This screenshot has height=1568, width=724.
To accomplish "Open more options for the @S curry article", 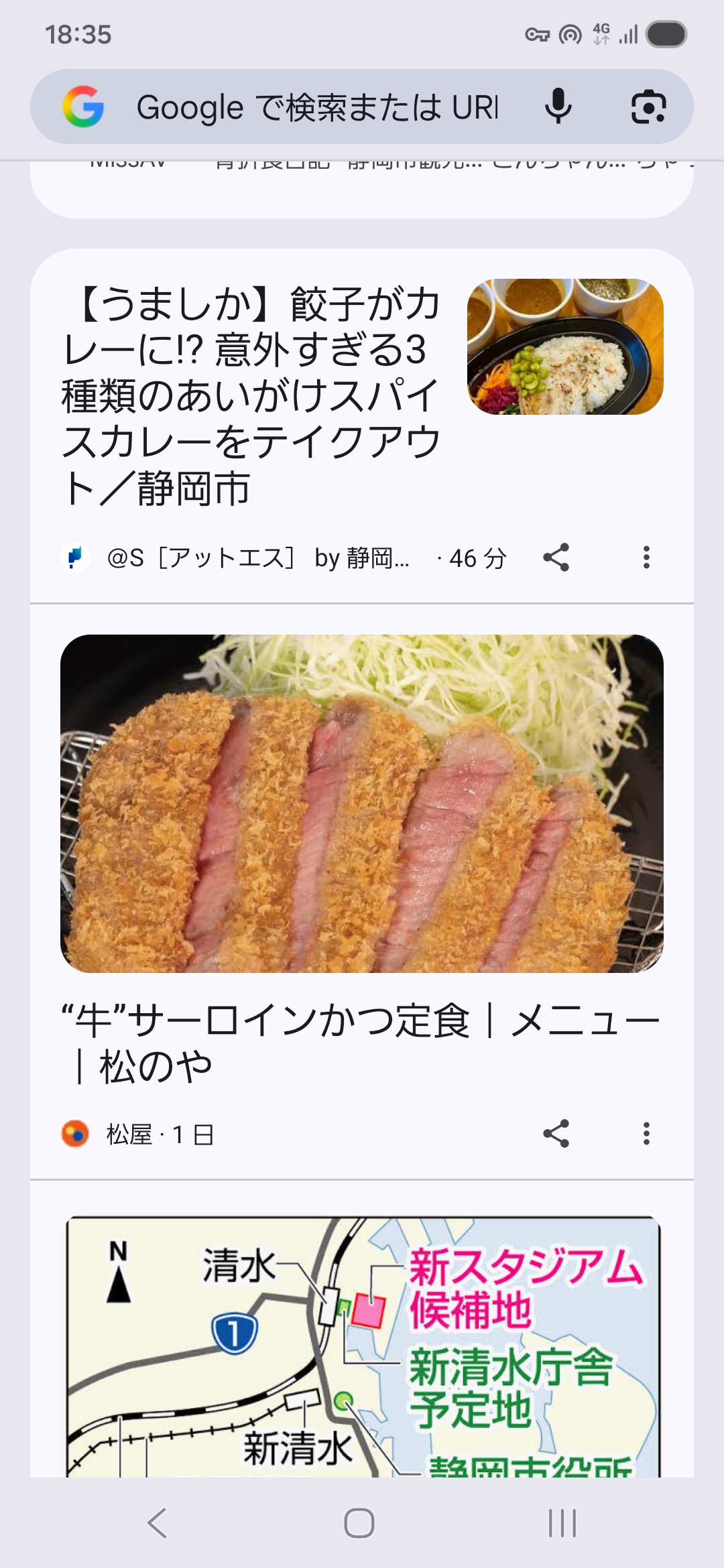I will (646, 558).
